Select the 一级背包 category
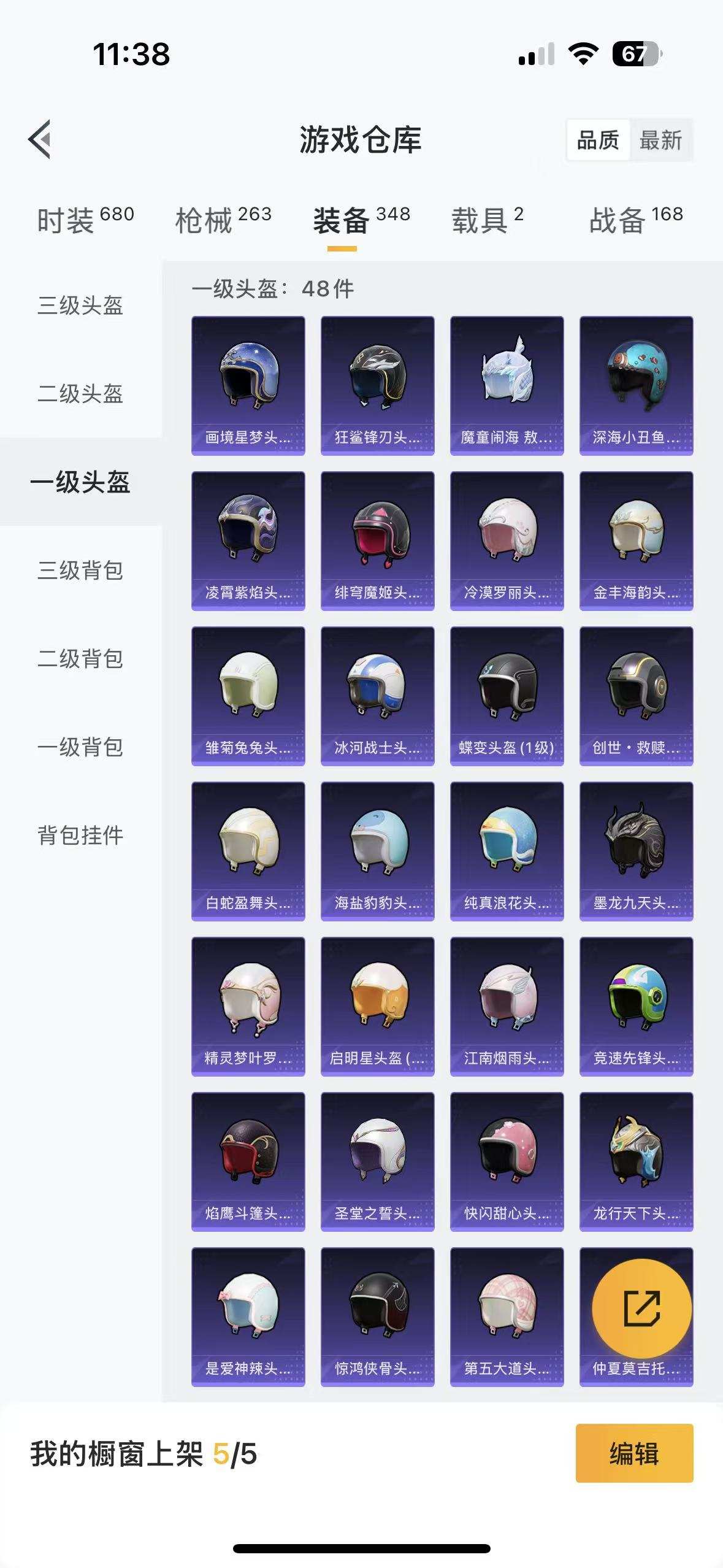 80,747
